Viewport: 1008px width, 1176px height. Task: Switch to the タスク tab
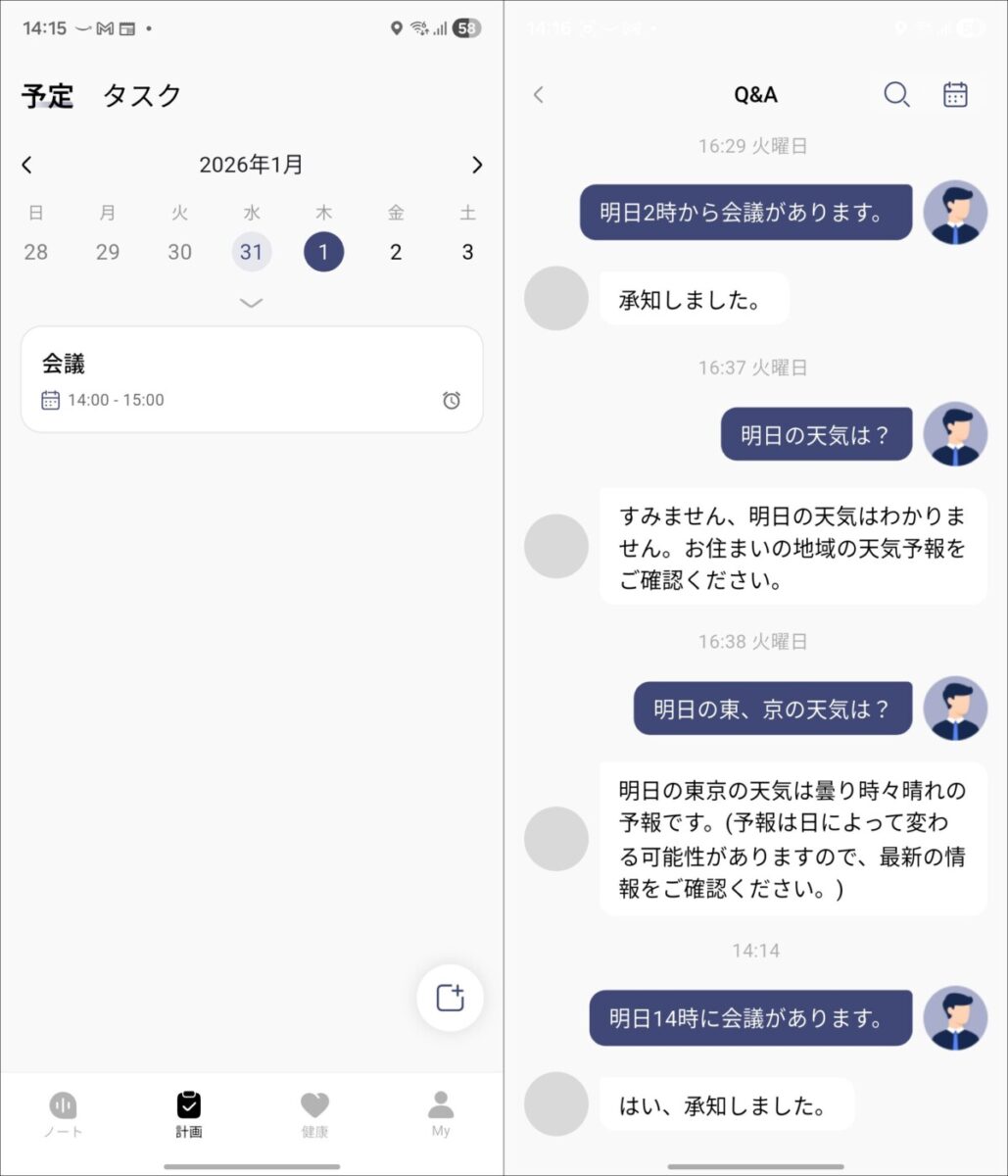click(142, 96)
